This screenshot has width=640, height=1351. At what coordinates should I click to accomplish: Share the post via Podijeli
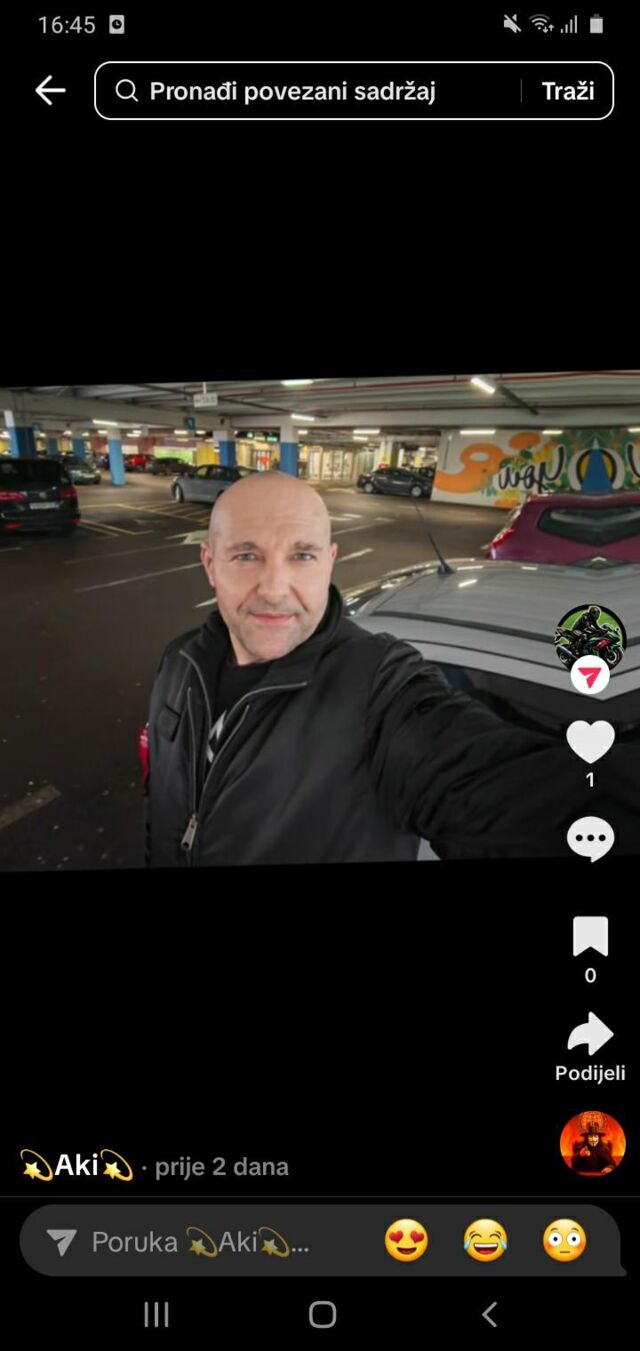coord(590,1035)
